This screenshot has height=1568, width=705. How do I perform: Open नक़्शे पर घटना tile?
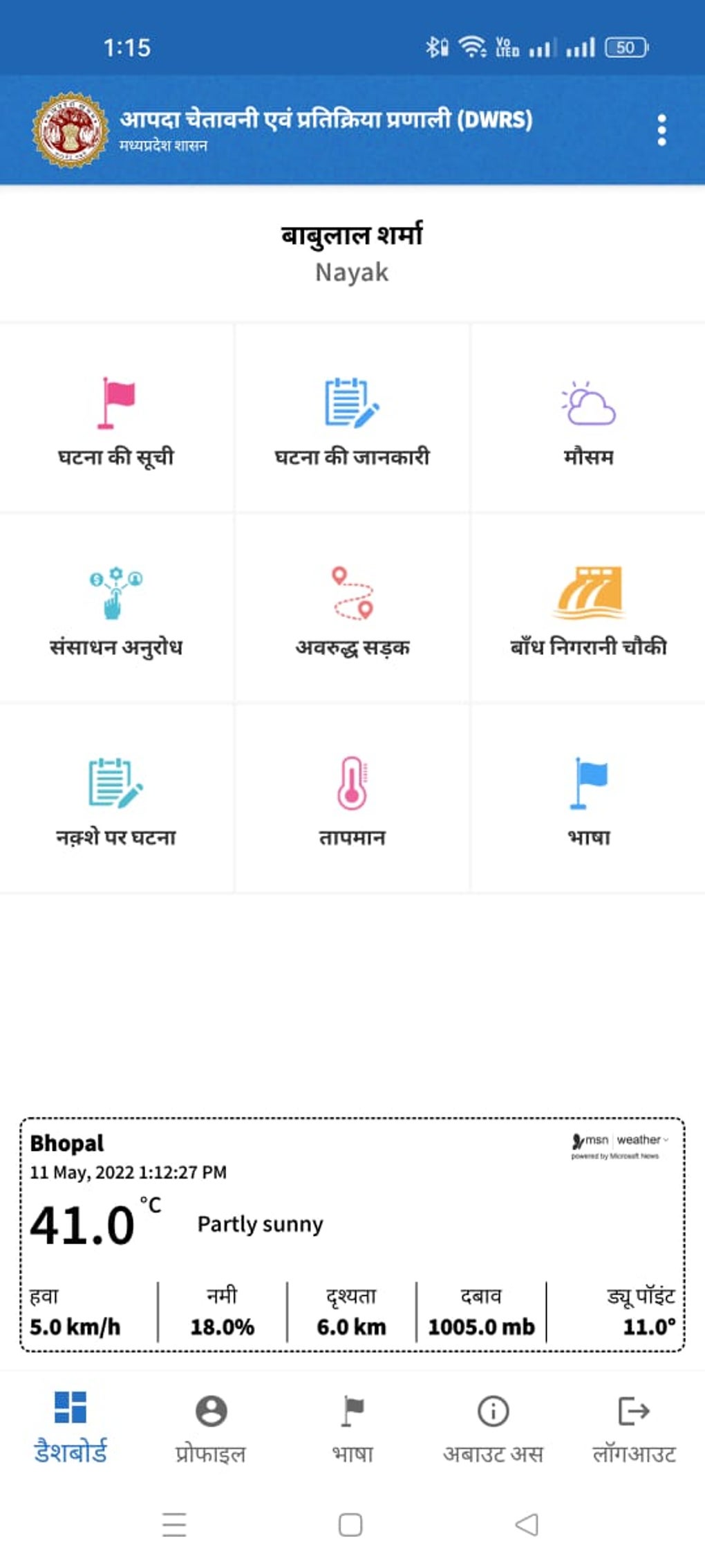(116, 800)
